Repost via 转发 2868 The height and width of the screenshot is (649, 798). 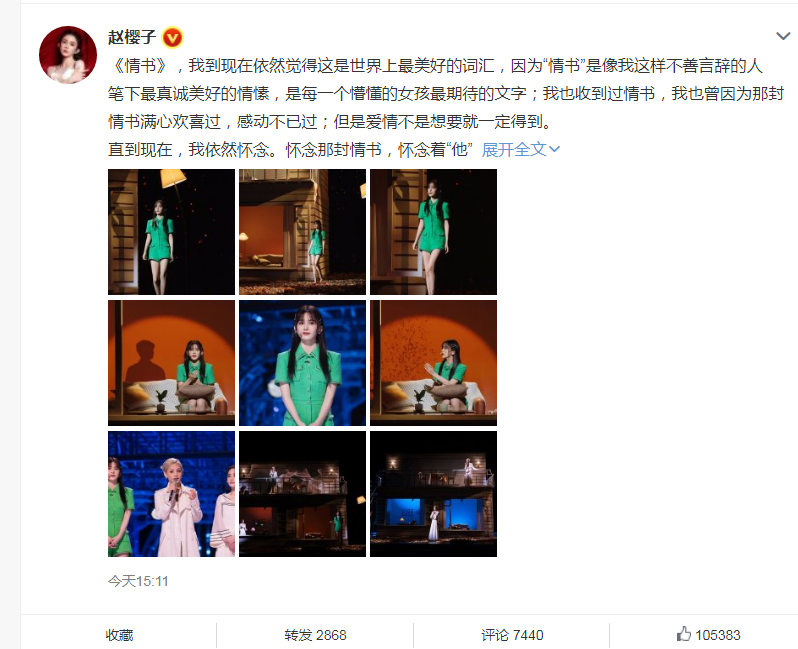[x=315, y=635]
